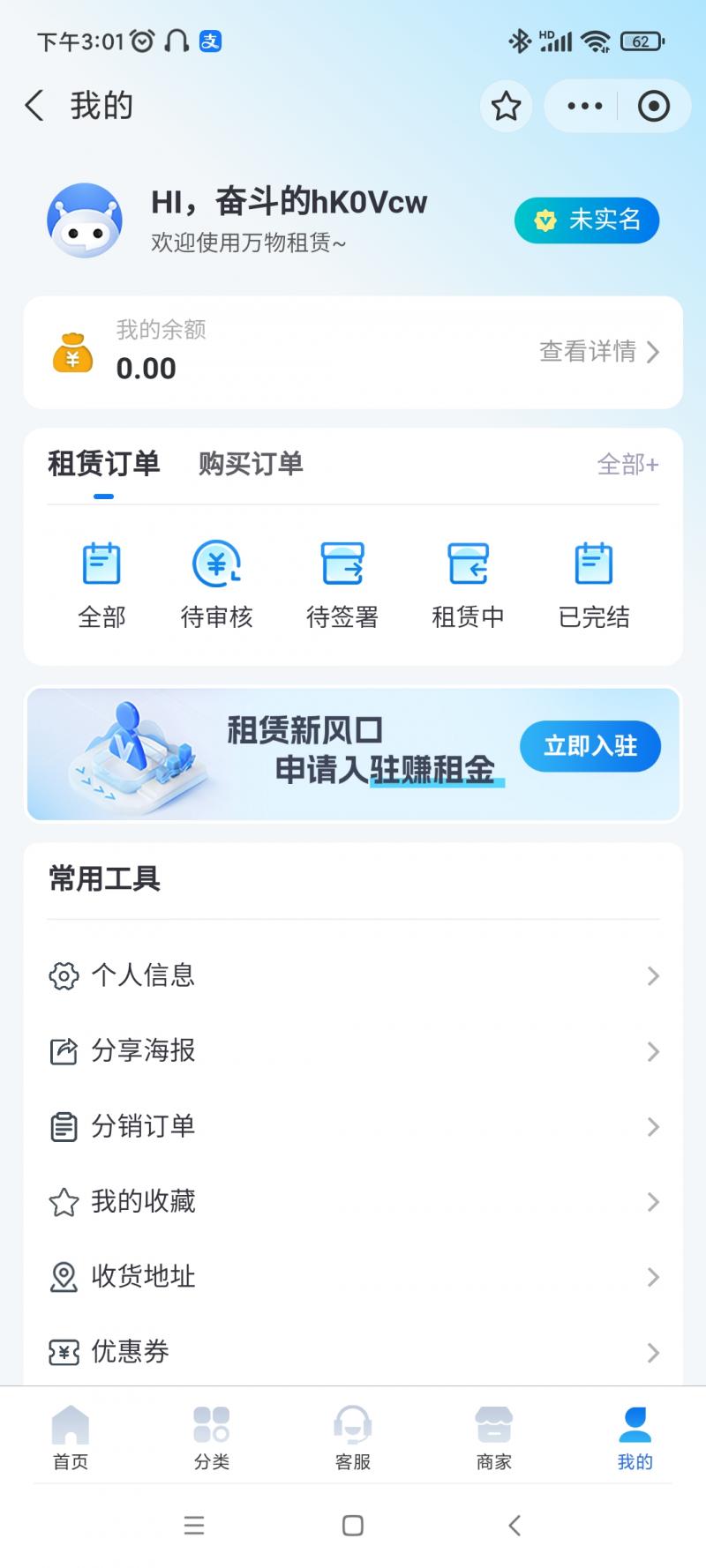Favorite this mini program with the star
Viewport: 706px width, 1568px height.
click(506, 107)
